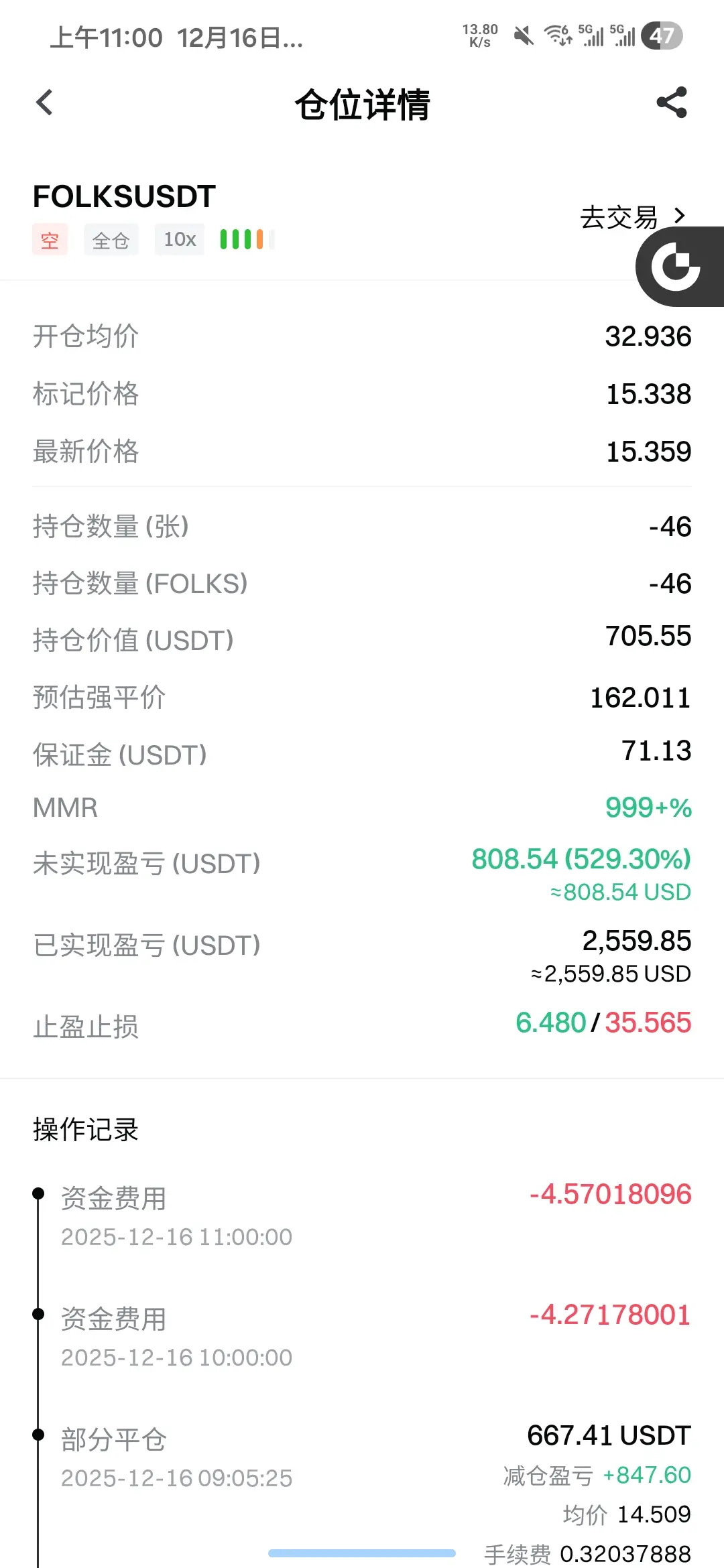Open the 去交易 link
The height and width of the screenshot is (1568, 724).
[x=631, y=217]
